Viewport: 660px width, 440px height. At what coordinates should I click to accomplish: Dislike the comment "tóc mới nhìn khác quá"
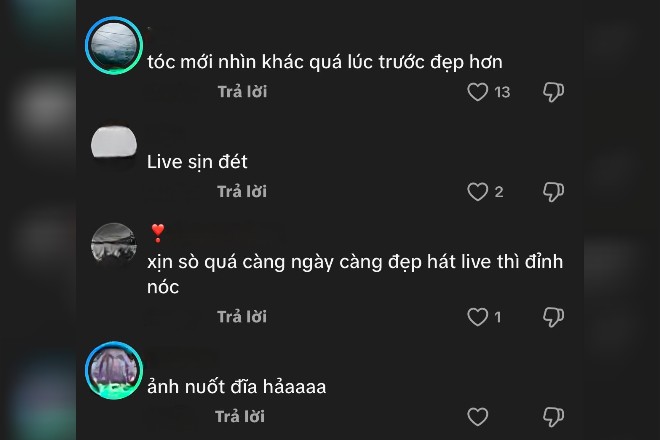(553, 92)
